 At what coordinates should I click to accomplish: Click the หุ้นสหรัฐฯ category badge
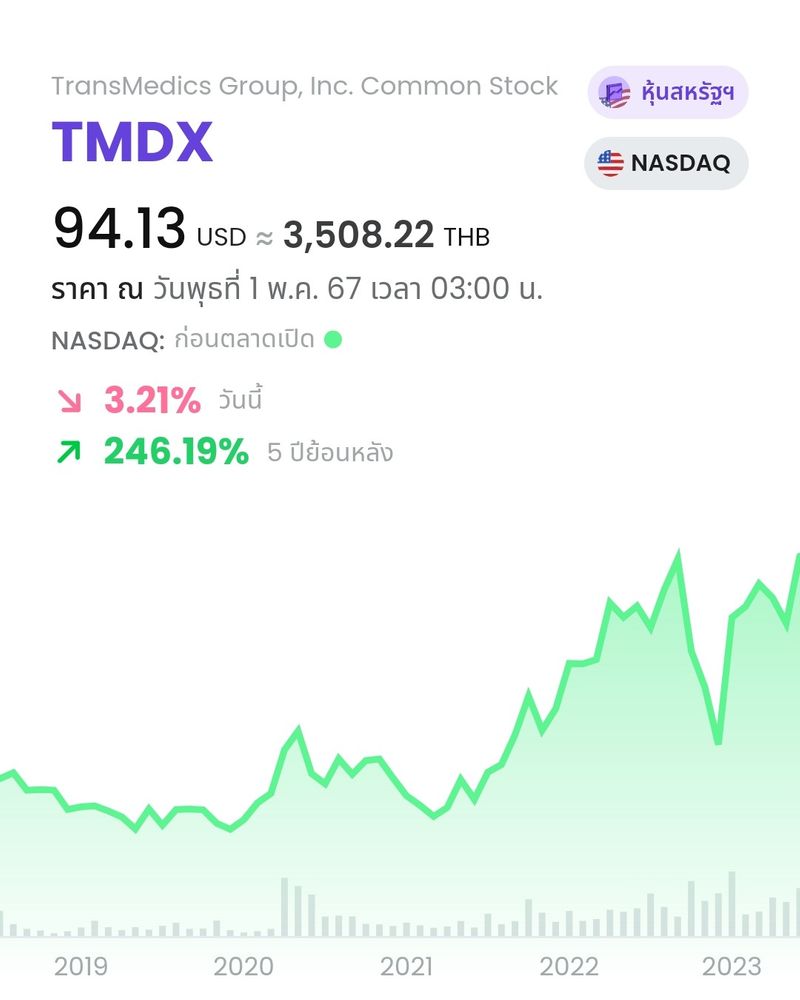(x=668, y=92)
